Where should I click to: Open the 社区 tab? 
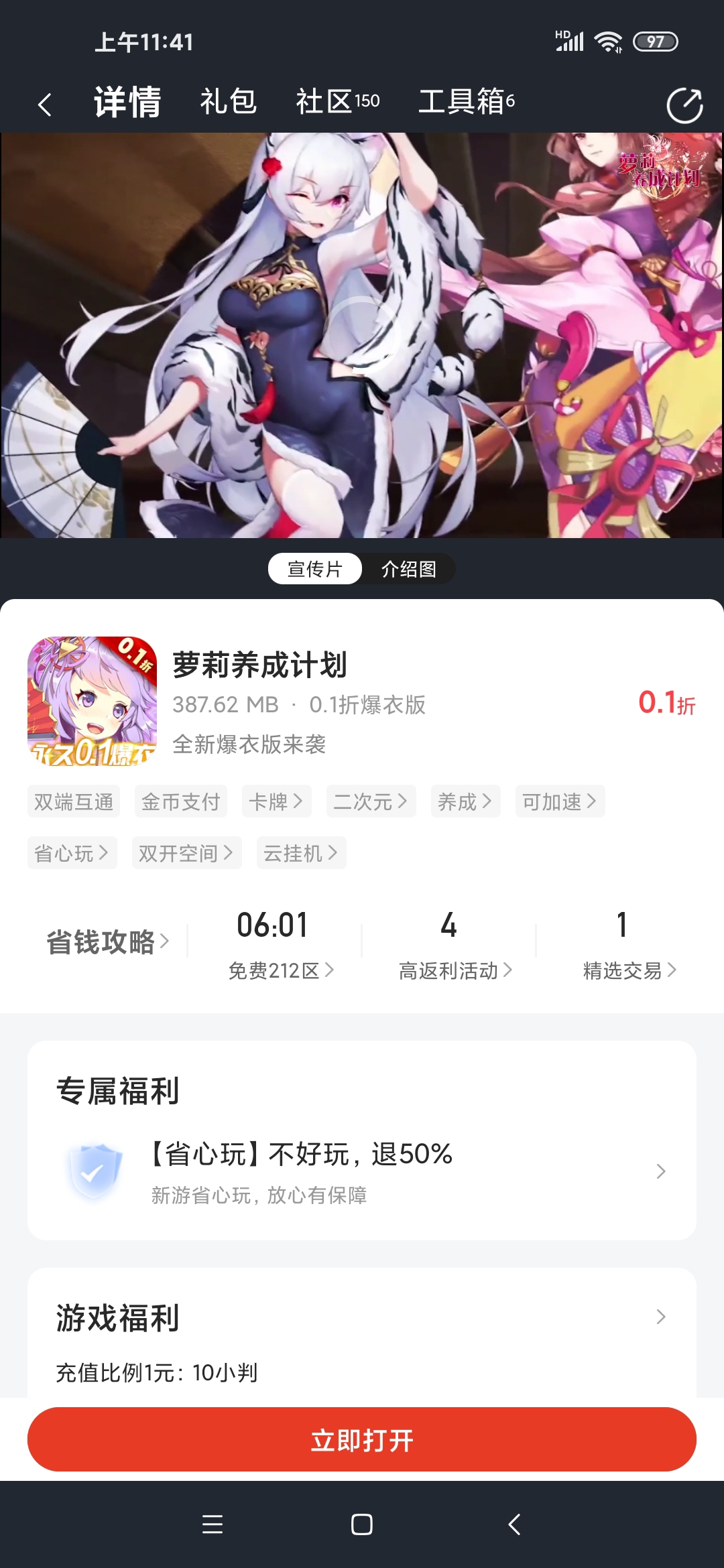point(328,102)
